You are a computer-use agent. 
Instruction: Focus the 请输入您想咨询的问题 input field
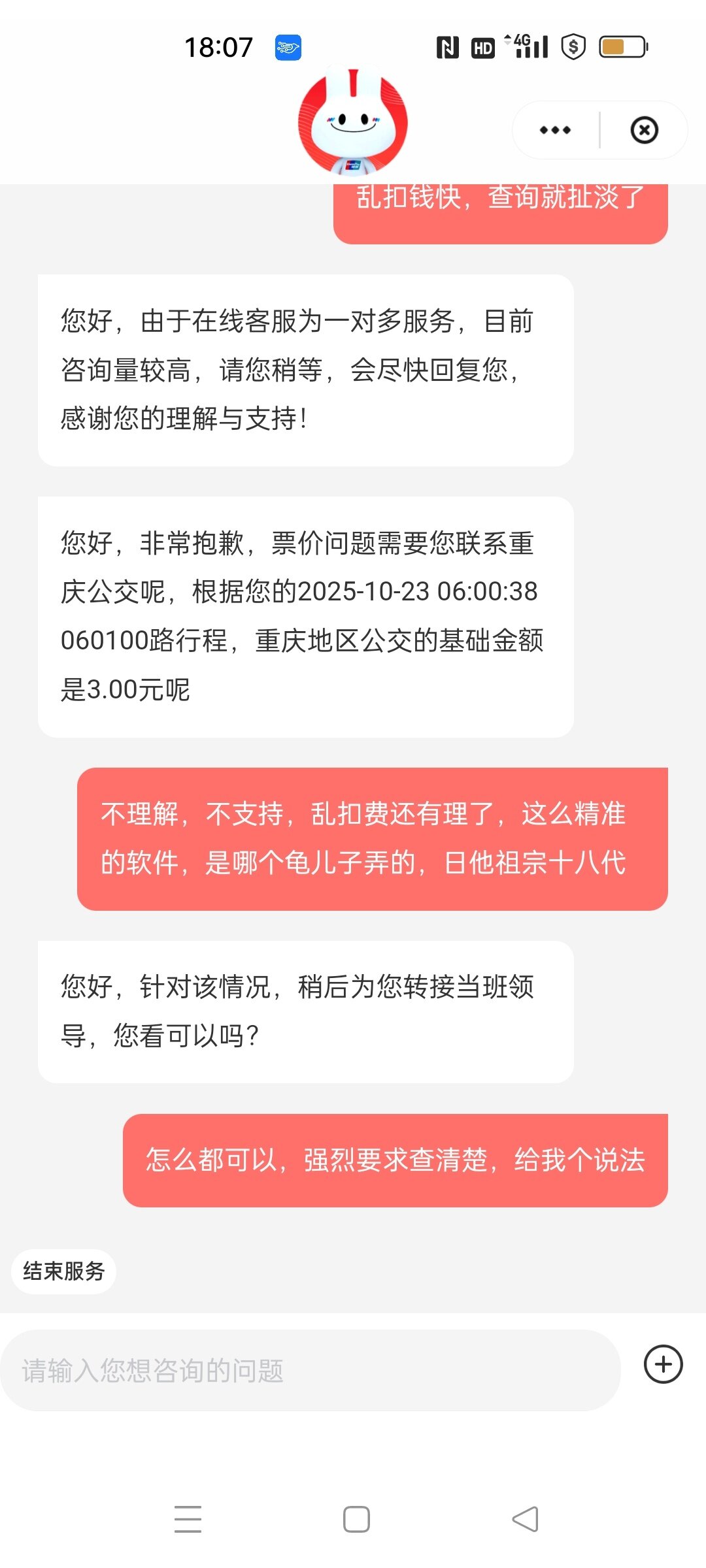pyautogui.click(x=310, y=1370)
